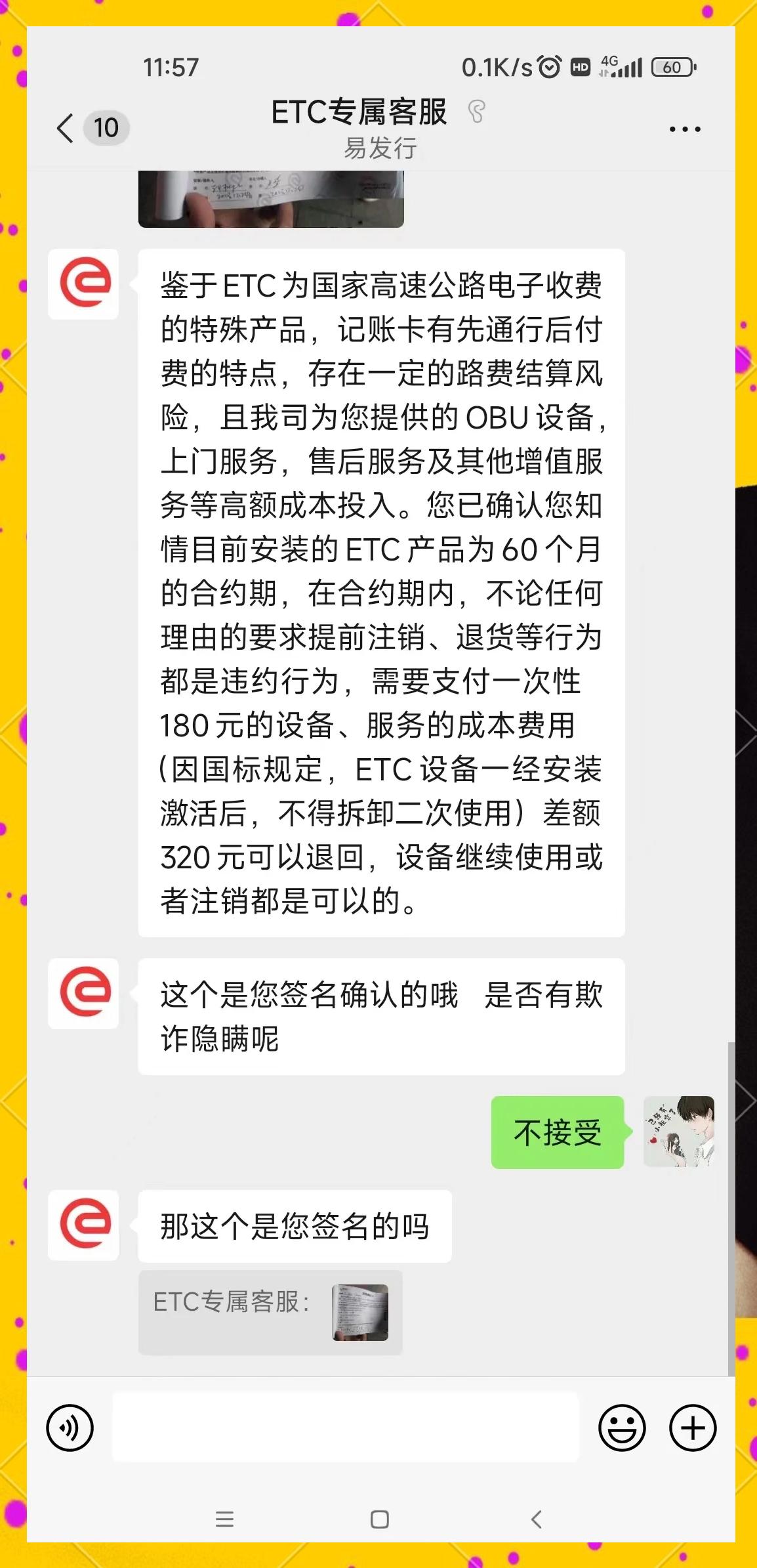Tap the system back navigation button
The image size is (757, 1568).
click(537, 1519)
